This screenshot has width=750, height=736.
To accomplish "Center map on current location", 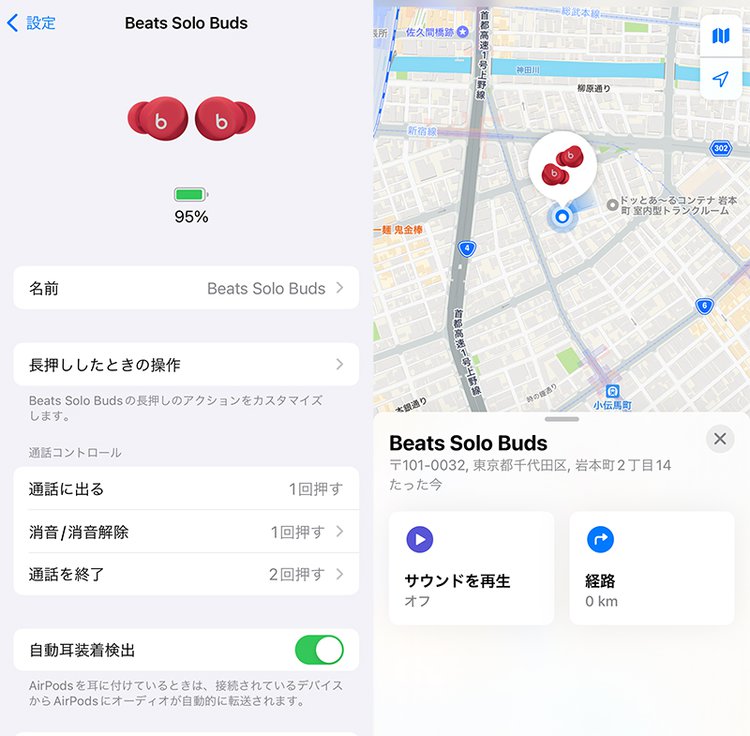I will 721,79.
